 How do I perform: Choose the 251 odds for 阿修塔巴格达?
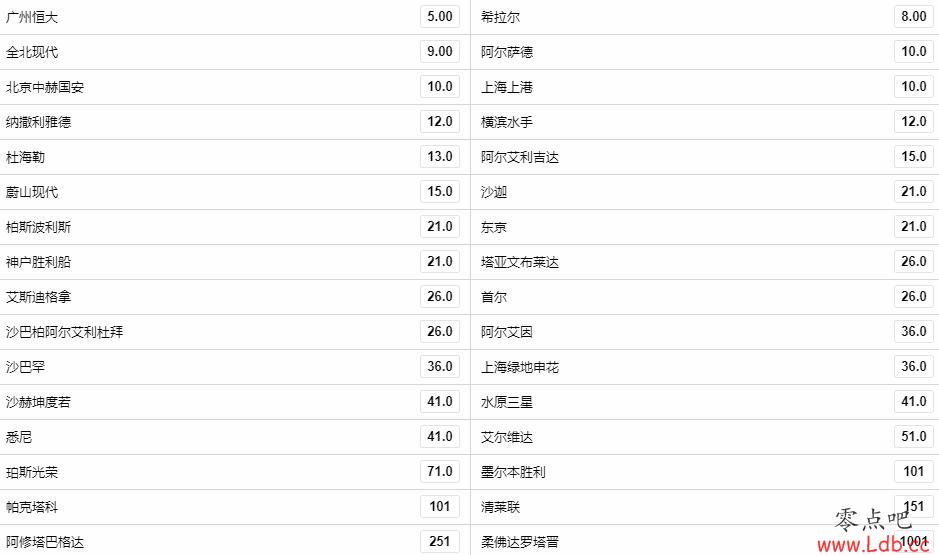tap(440, 541)
